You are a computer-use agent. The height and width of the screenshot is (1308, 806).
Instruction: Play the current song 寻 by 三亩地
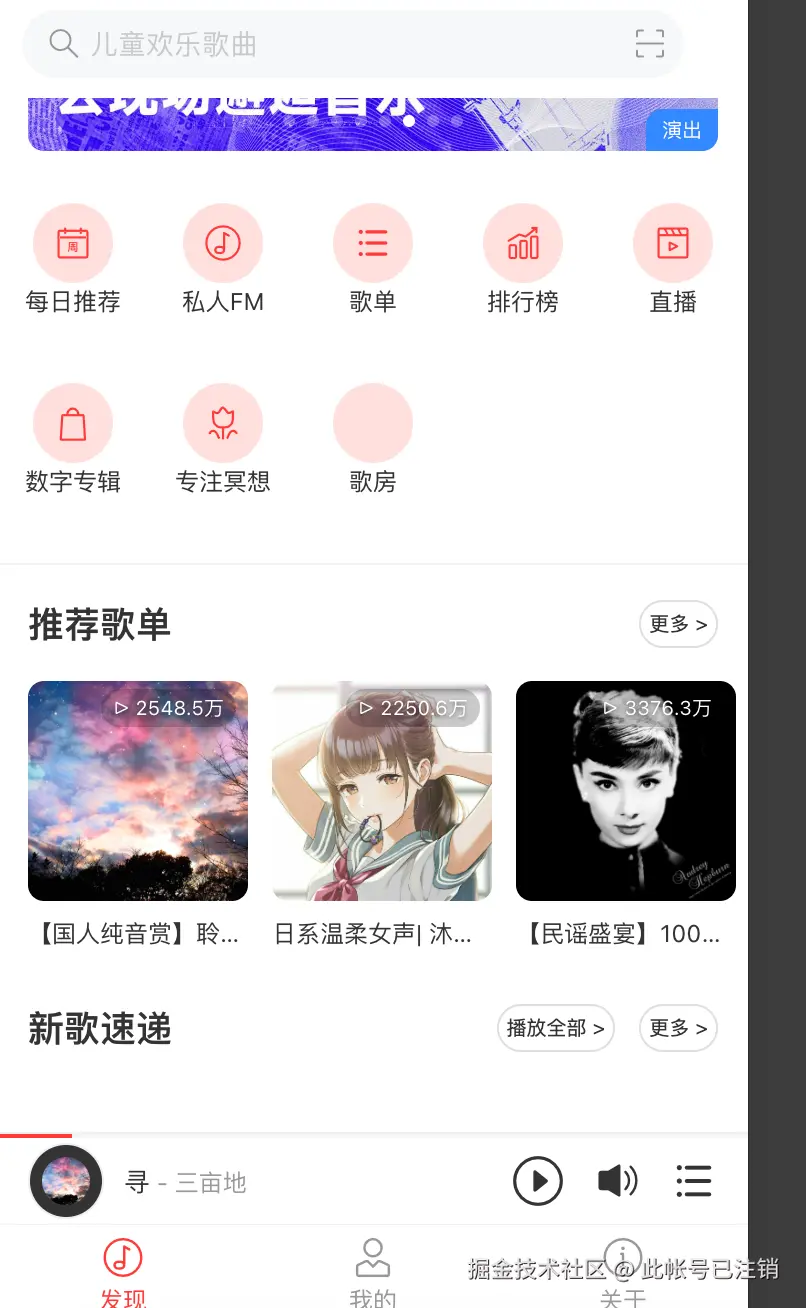pyautogui.click(x=538, y=1181)
